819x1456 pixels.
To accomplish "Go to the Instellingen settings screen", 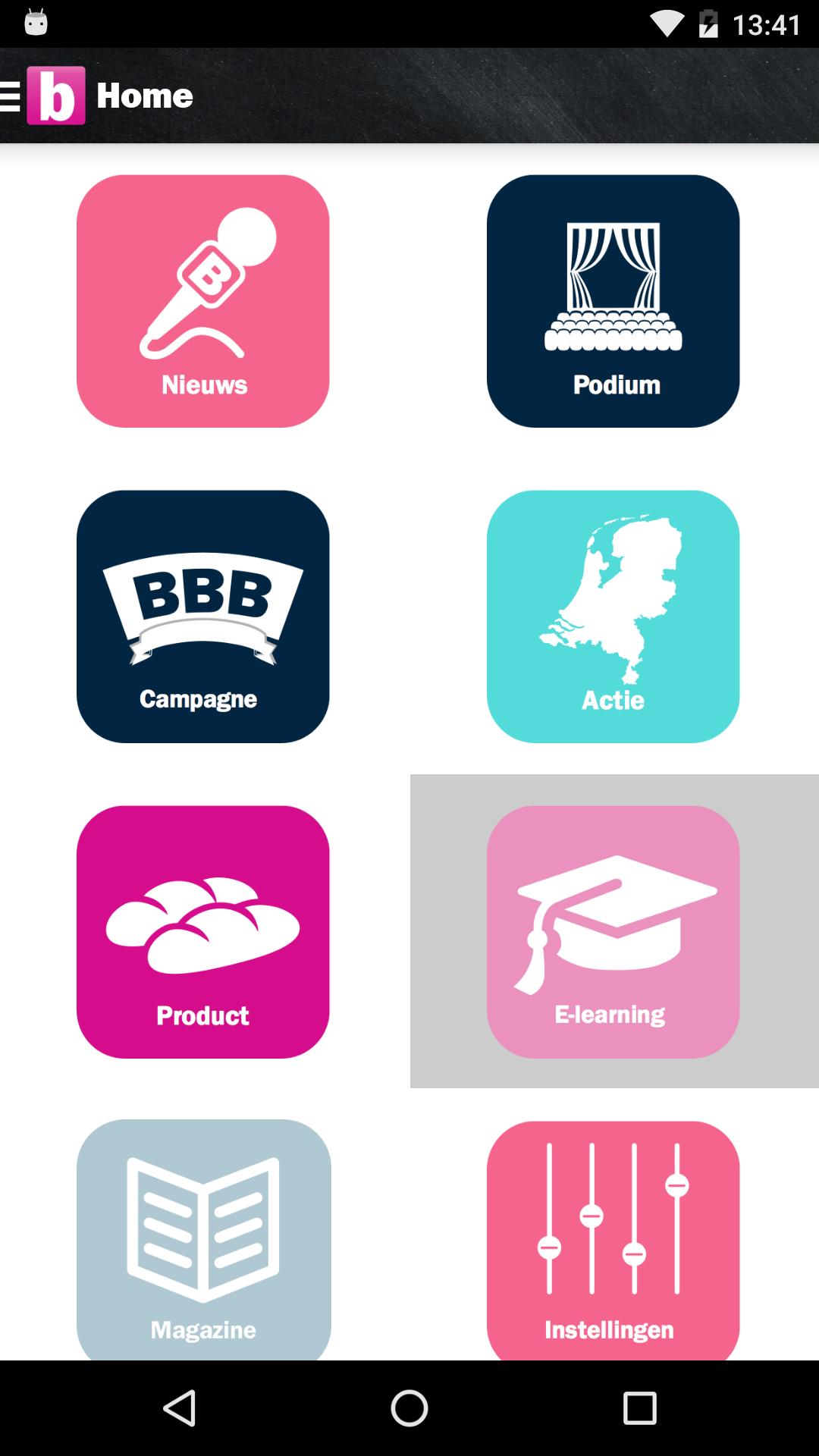I will (613, 1236).
